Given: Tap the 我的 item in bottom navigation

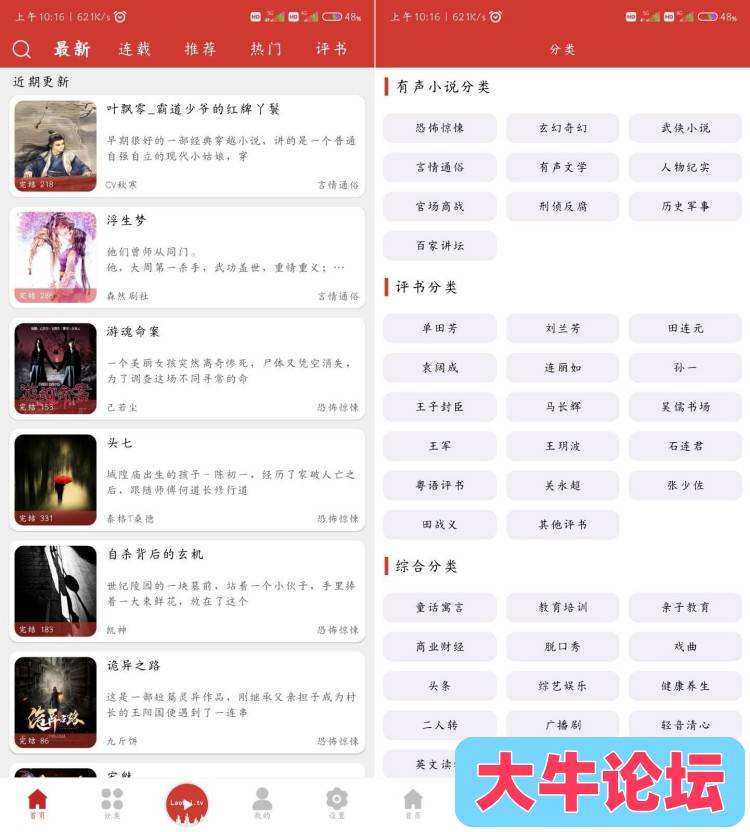Looking at the screenshot, I should tap(262, 802).
